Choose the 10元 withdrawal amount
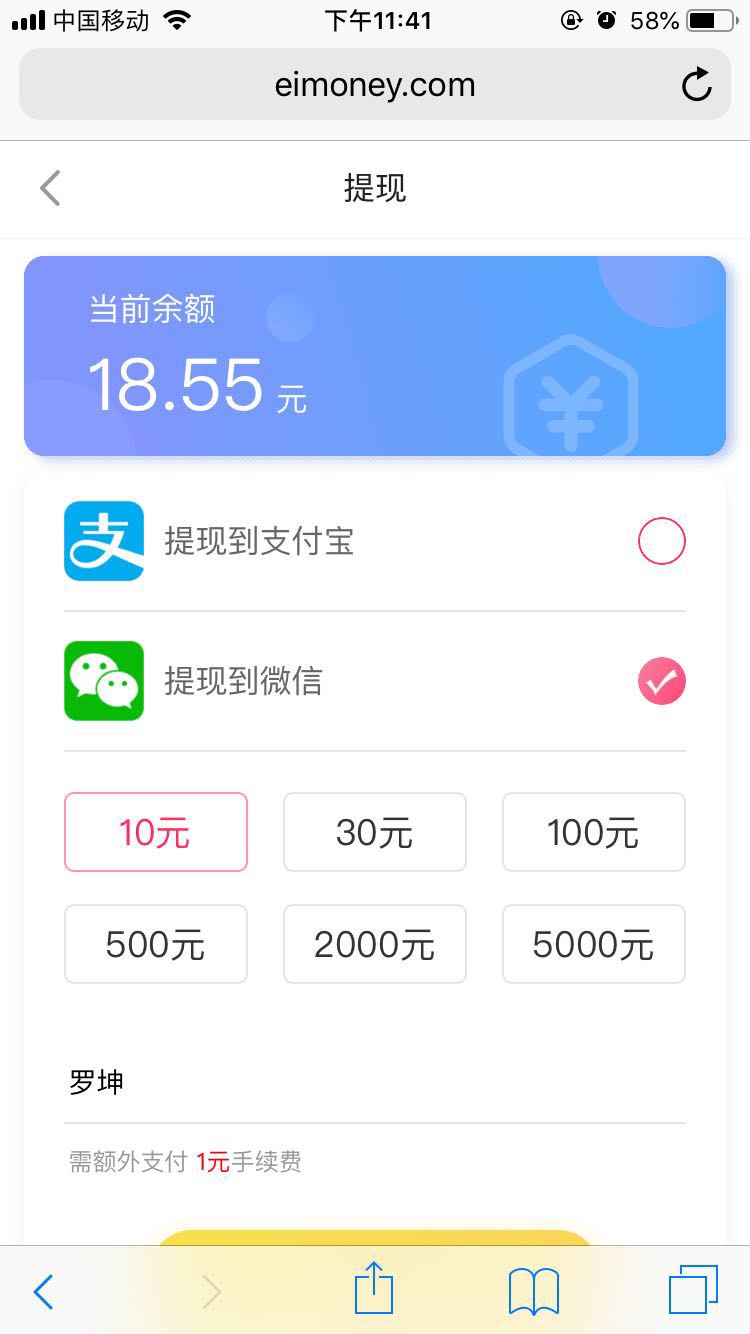 [x=155, y=832]
